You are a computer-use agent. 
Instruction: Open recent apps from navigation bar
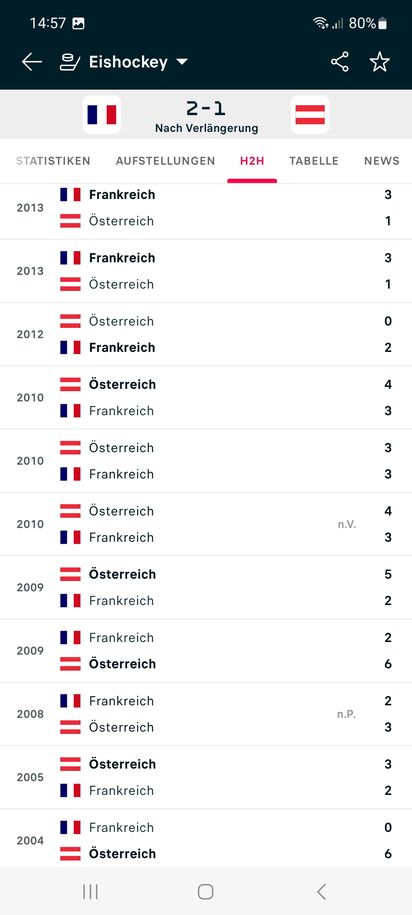click(x=90, y=891)
